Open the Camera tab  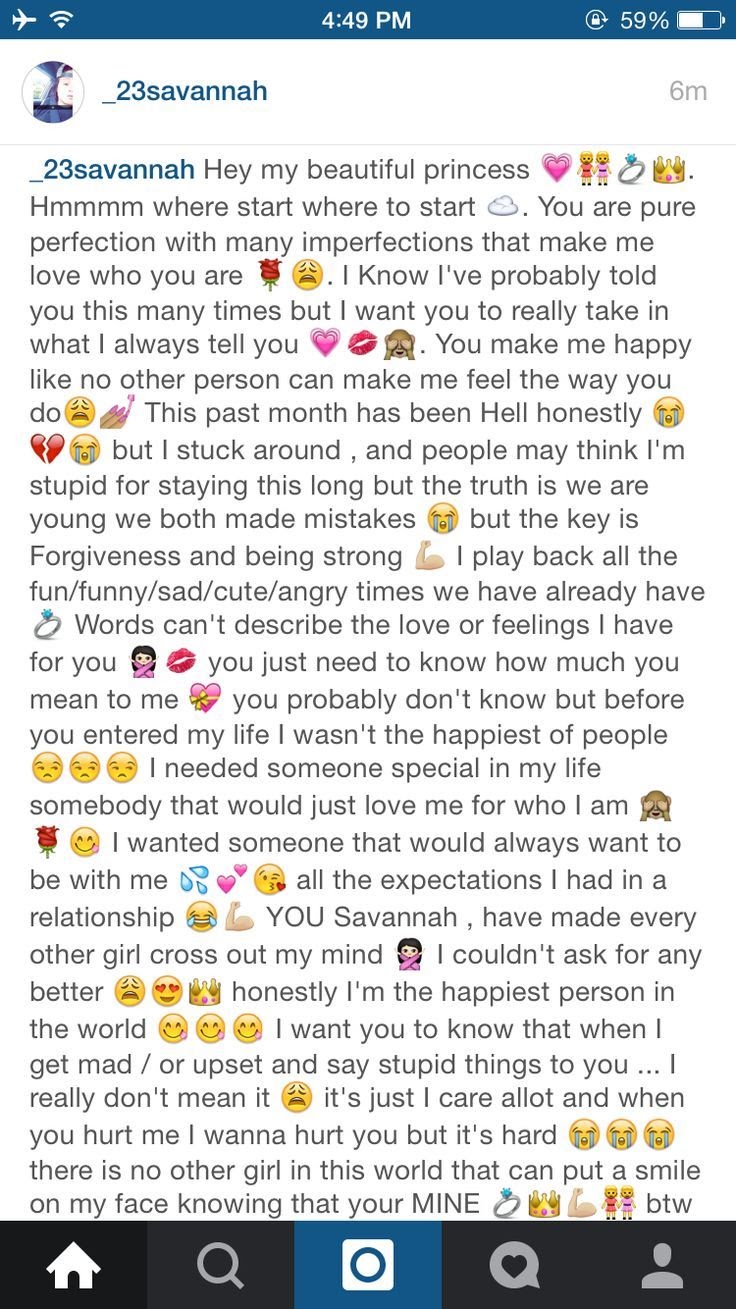click(x=367, y=1266)
